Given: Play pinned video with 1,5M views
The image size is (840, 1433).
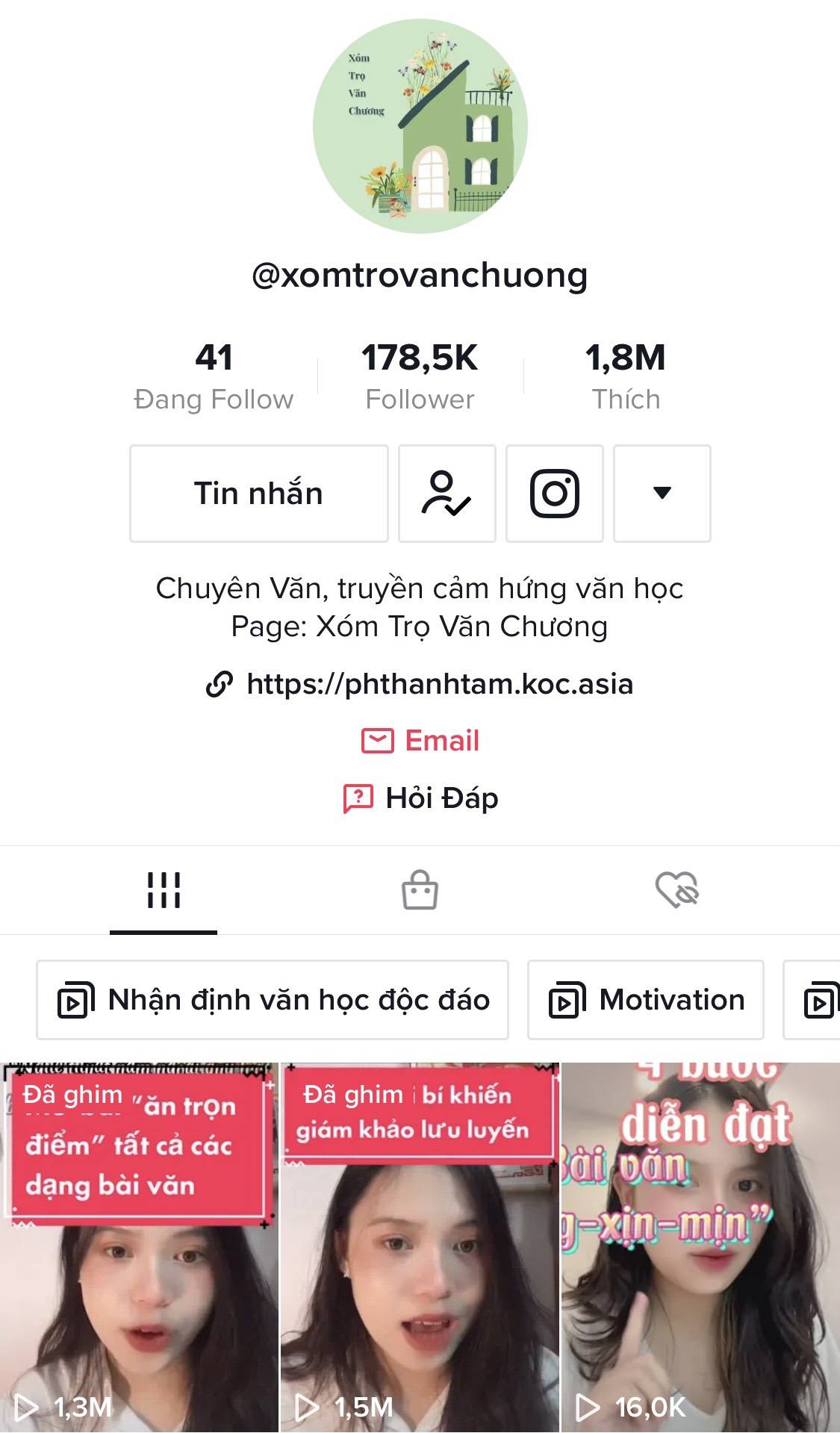Looking at the screenshot, I should (x=420, y=1247).
